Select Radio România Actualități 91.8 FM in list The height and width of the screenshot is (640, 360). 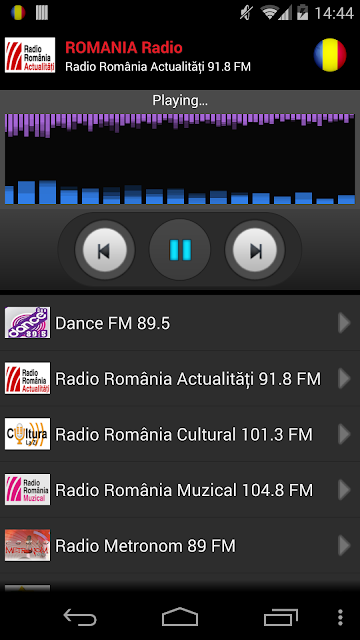180,378
